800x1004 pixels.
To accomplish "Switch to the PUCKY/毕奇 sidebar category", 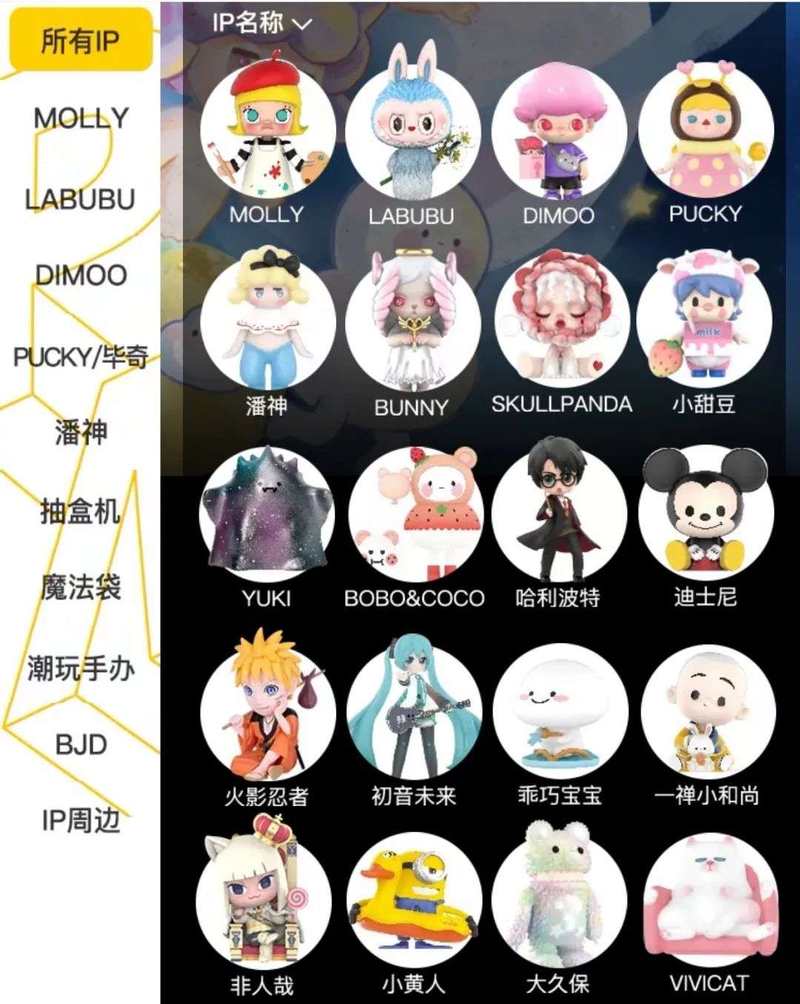I will point(80,355).
